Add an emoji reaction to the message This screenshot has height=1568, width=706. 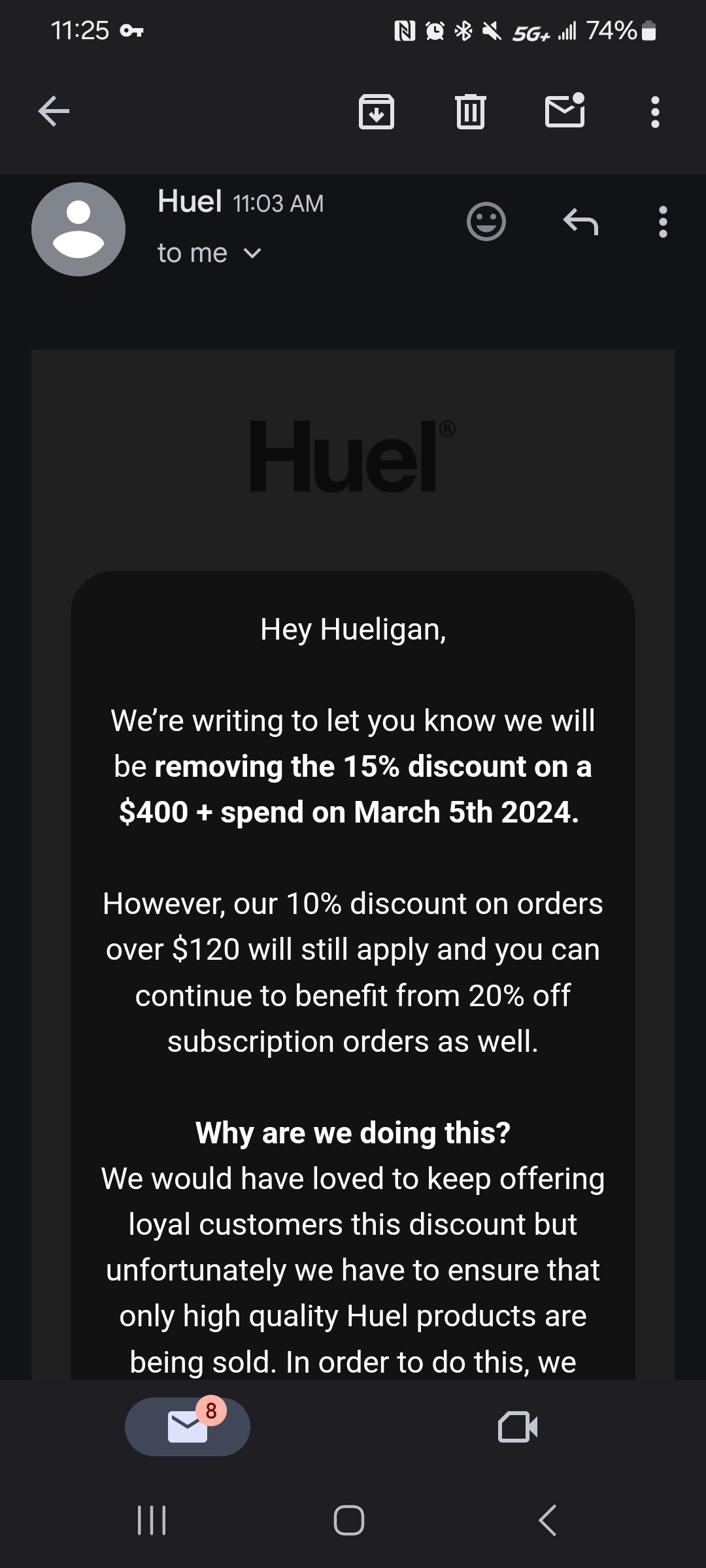click(486, 222)
